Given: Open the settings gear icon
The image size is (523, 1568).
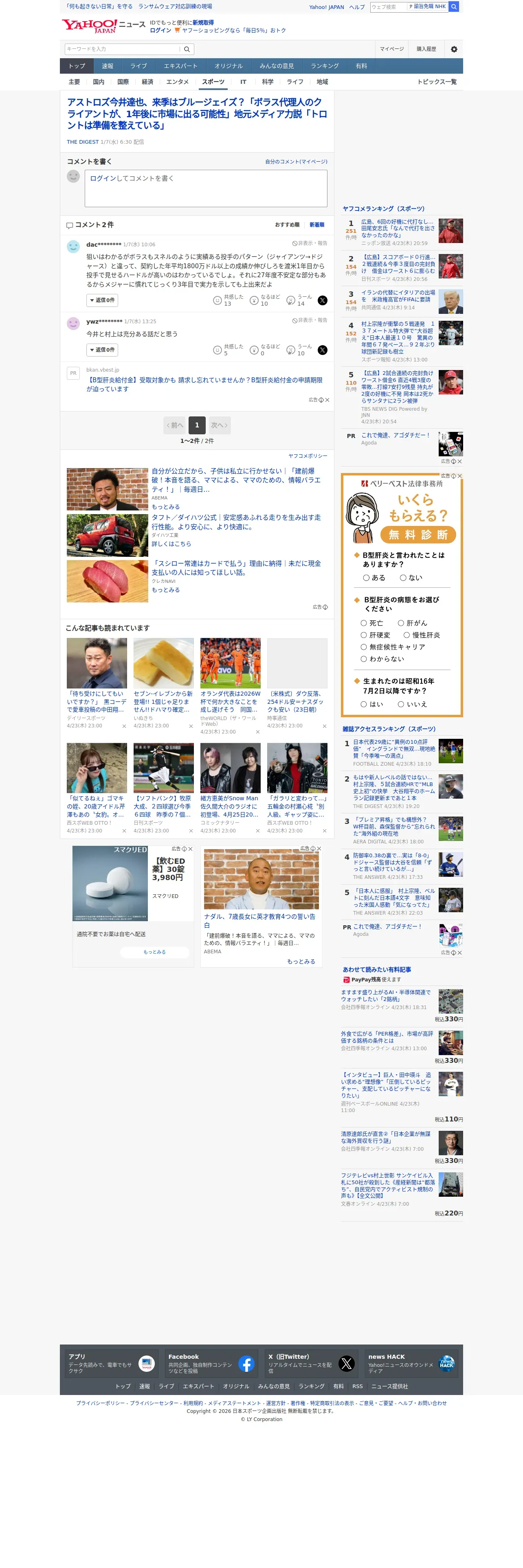Looking at the screenshot, I should click(x=454, y=49).
